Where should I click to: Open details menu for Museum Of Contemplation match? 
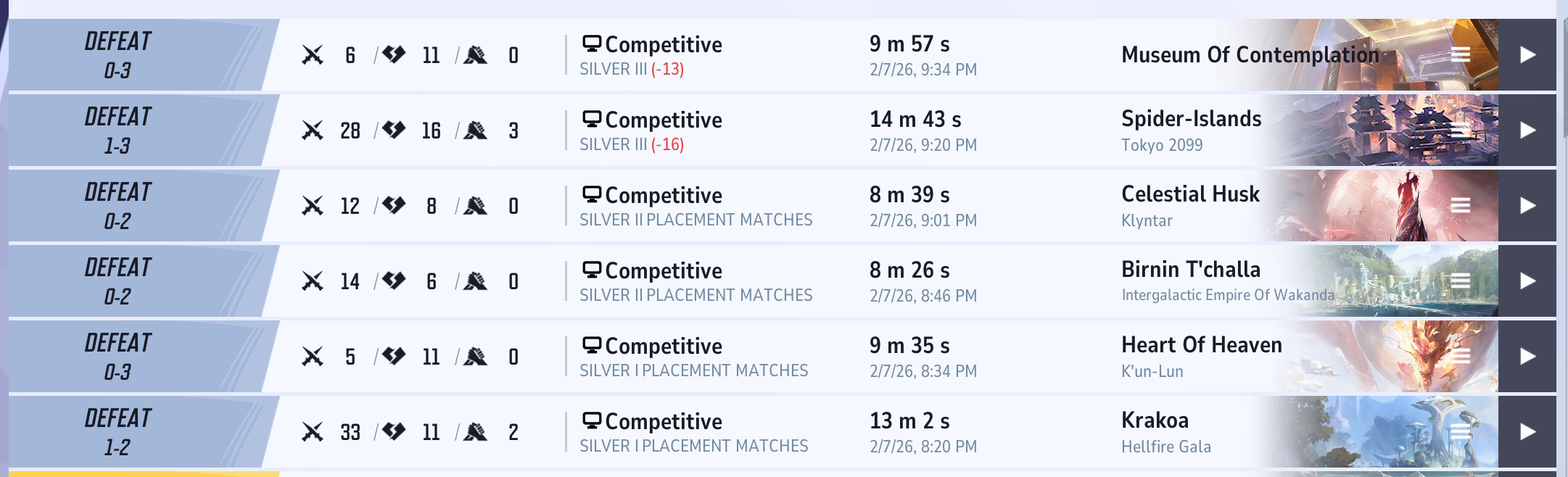tap(1461, 55)
